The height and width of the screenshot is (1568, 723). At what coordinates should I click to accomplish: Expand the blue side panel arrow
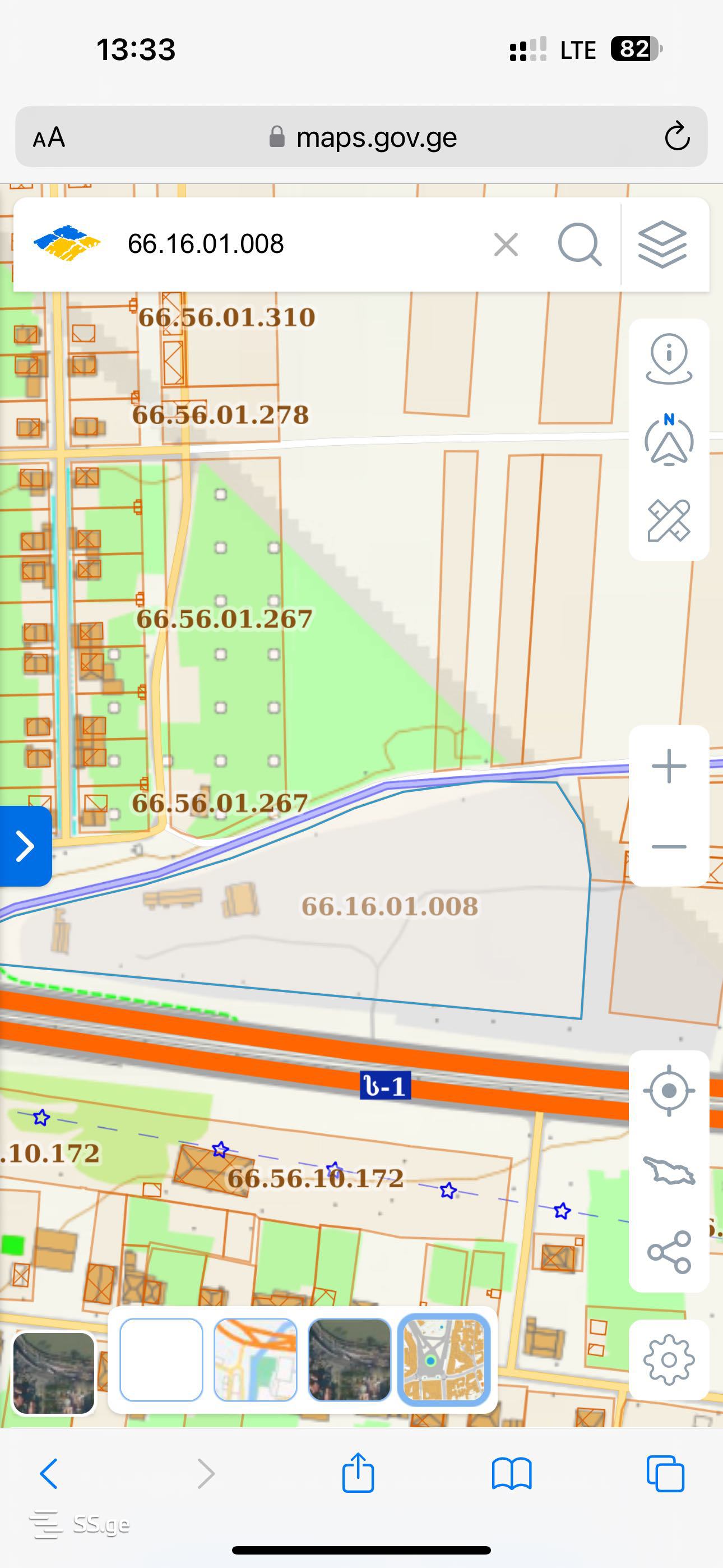(25, 846)
